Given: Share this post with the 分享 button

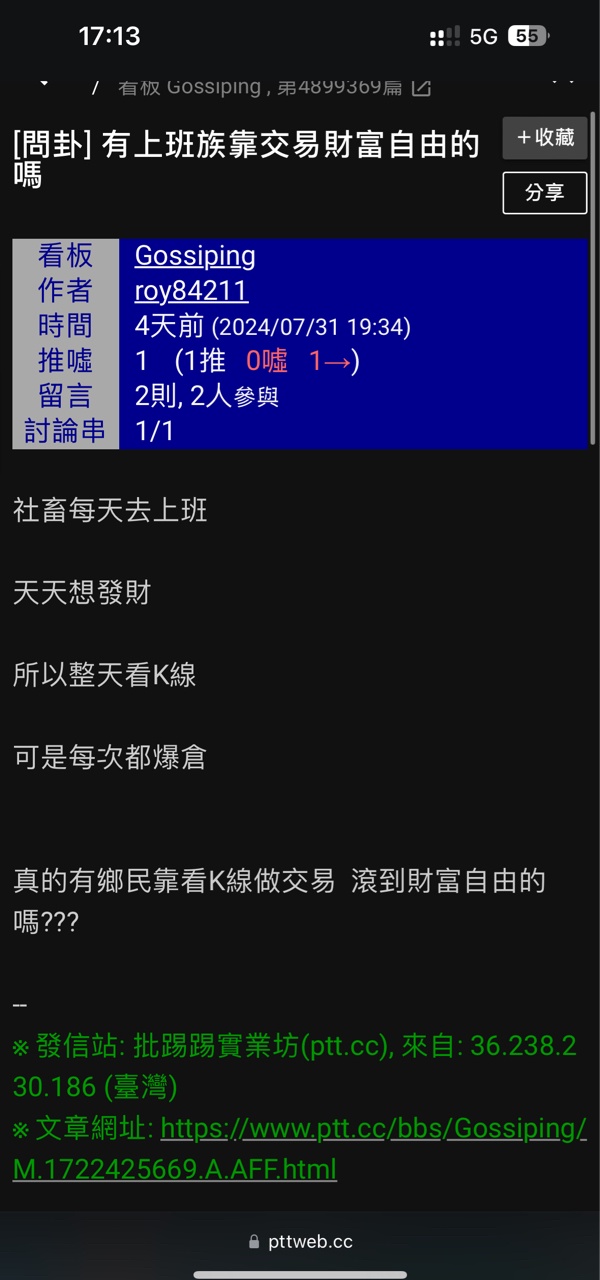Looking at the screenshot, I should coord(545,193).
